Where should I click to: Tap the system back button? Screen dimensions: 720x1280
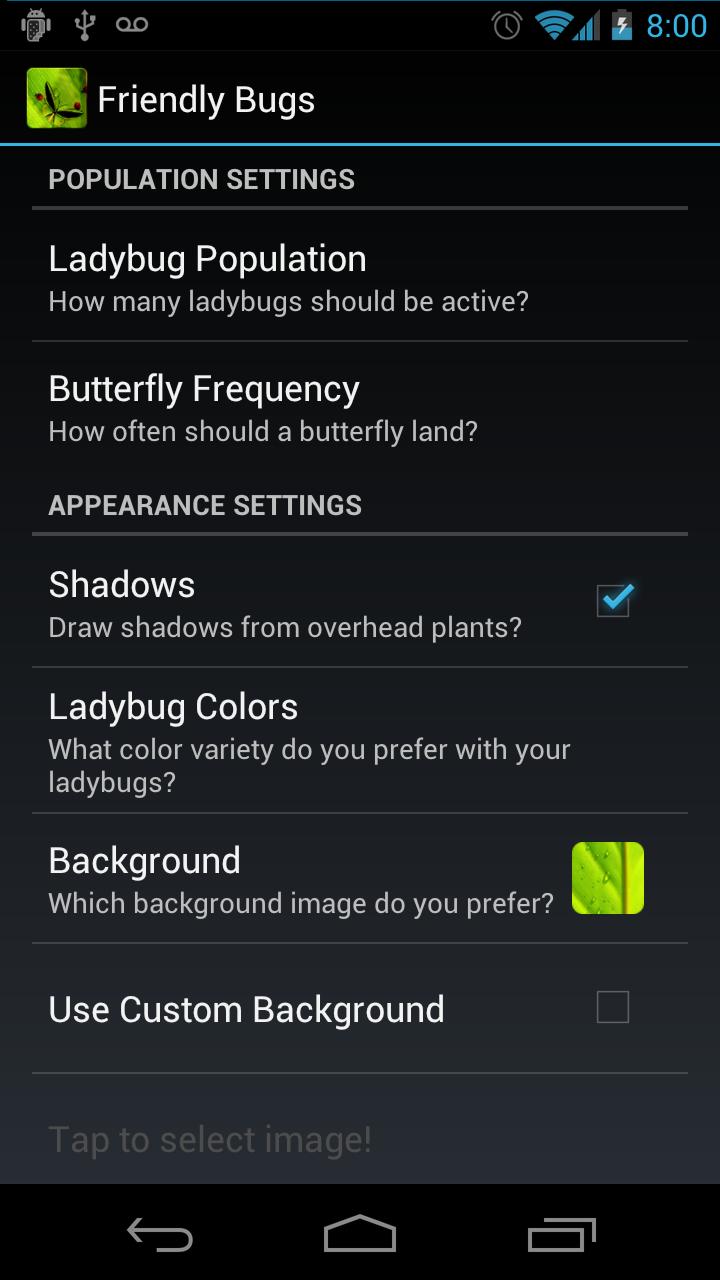[160, 1235]
